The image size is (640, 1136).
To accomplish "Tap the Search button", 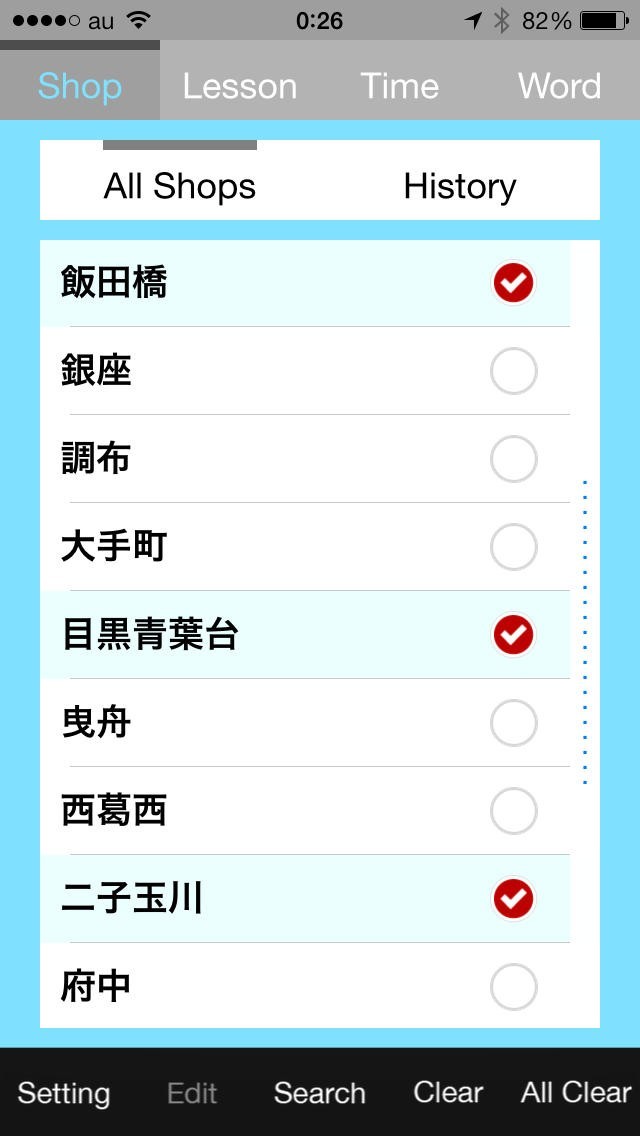I will pos(320,1093).
